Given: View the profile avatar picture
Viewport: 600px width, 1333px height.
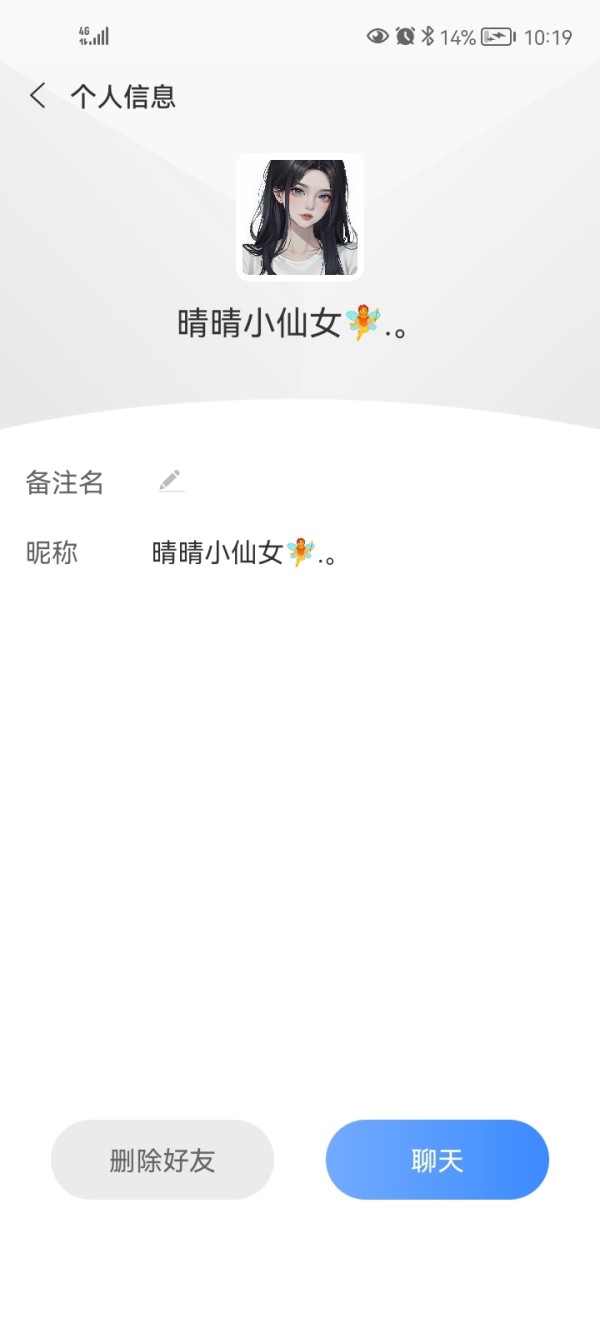Looking at the screenshot, I should click(300, 217).
